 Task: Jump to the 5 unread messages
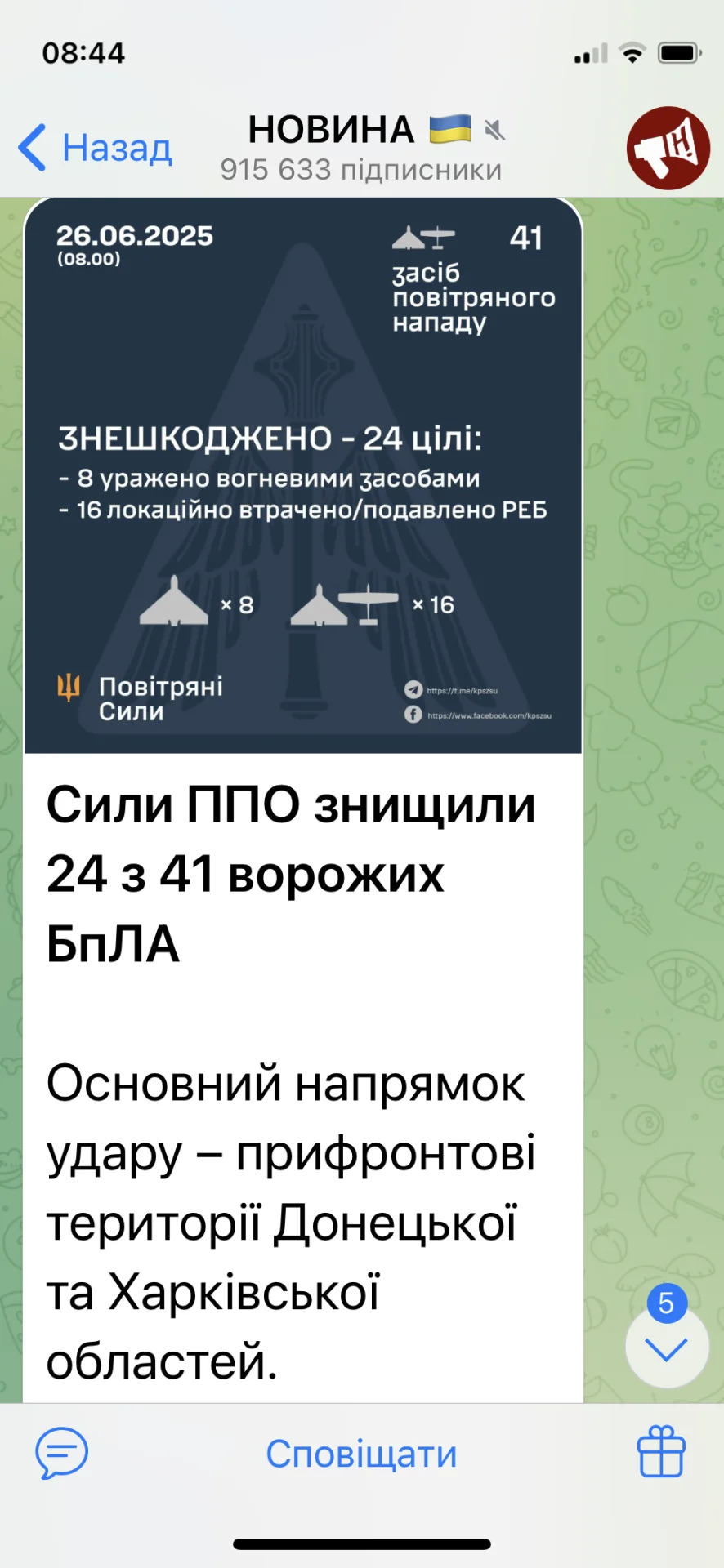666,1347
